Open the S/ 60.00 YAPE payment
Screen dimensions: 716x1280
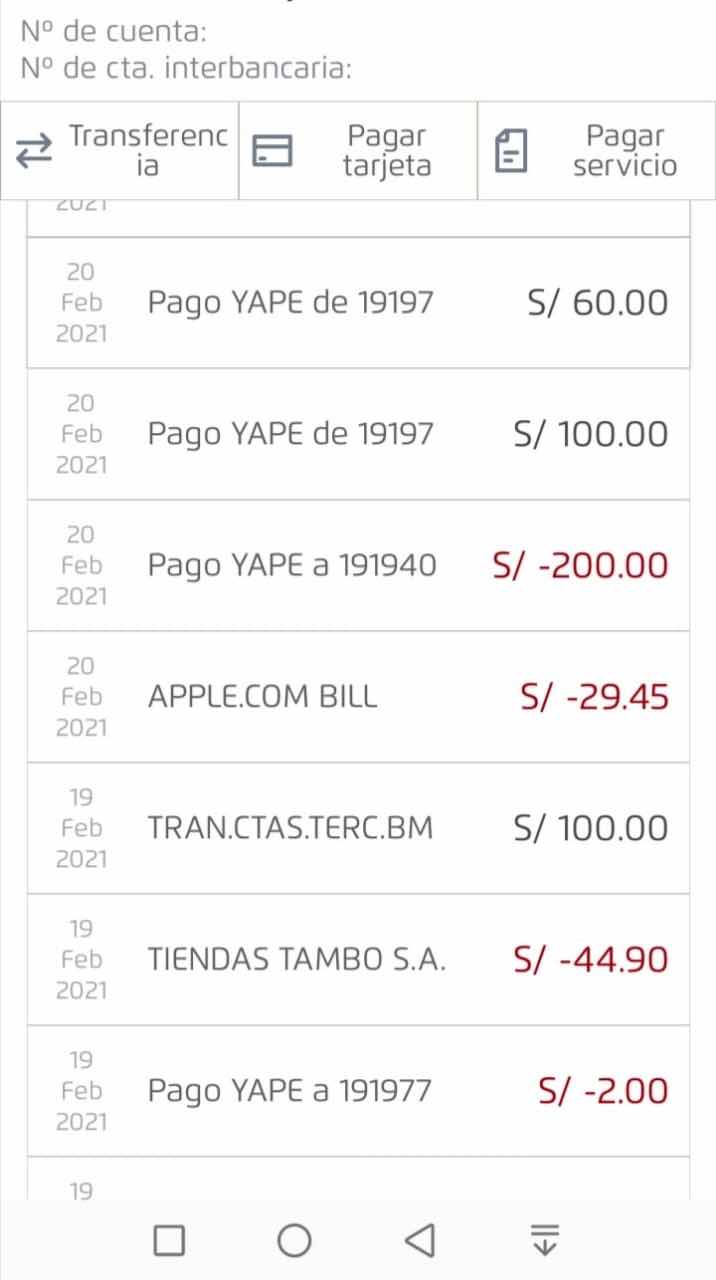pyautogui.click(x=358, y=303)
